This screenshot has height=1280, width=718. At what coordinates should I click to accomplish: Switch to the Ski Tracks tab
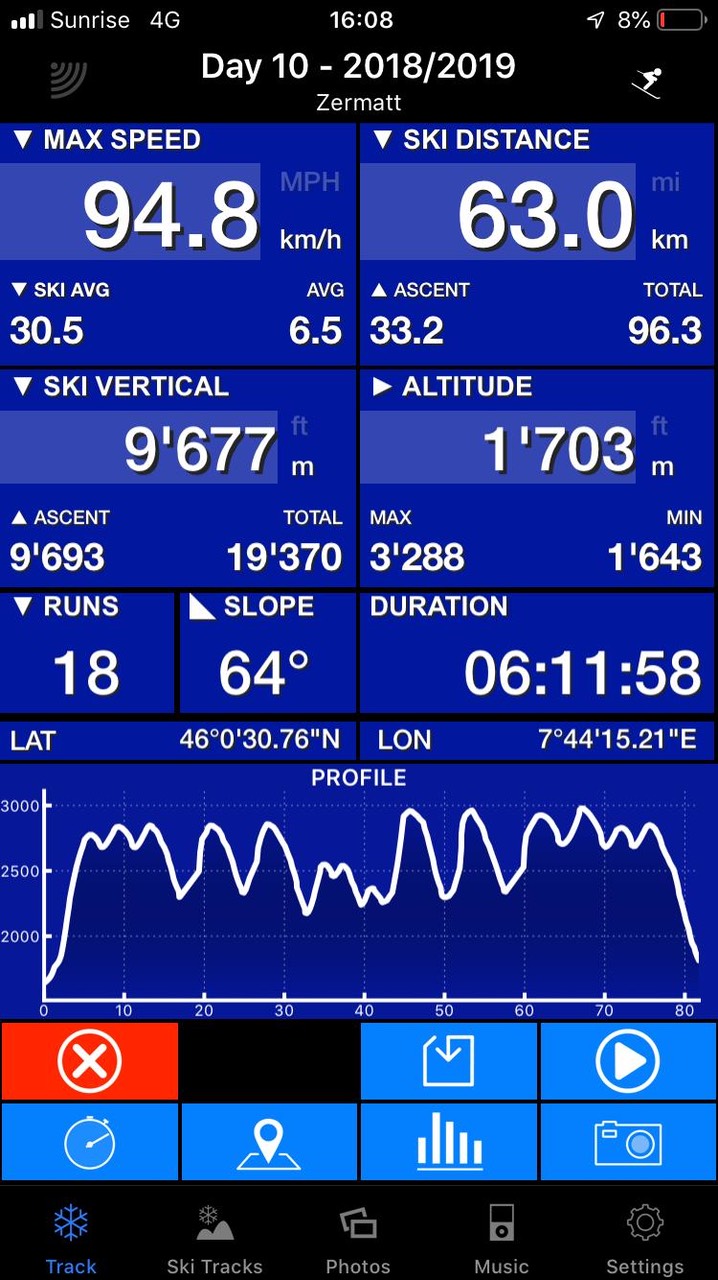pos(214,1238)
